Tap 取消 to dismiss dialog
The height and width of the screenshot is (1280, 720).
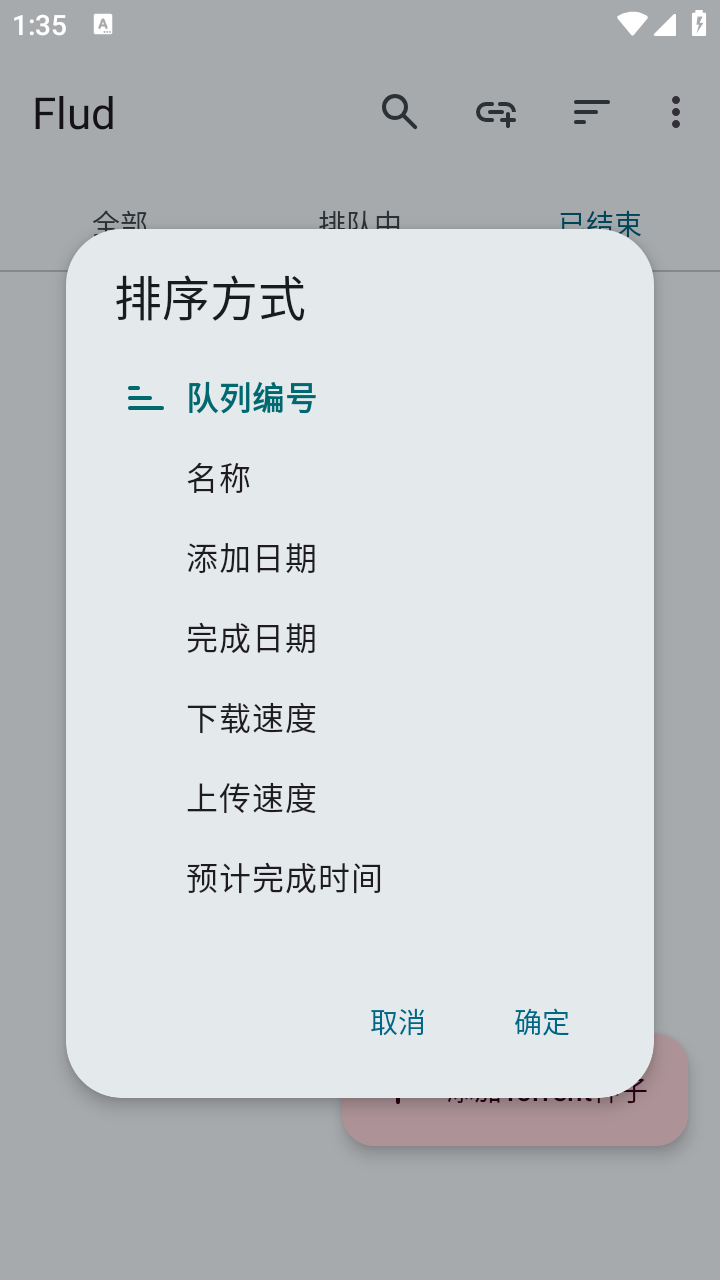point(398,1022)
